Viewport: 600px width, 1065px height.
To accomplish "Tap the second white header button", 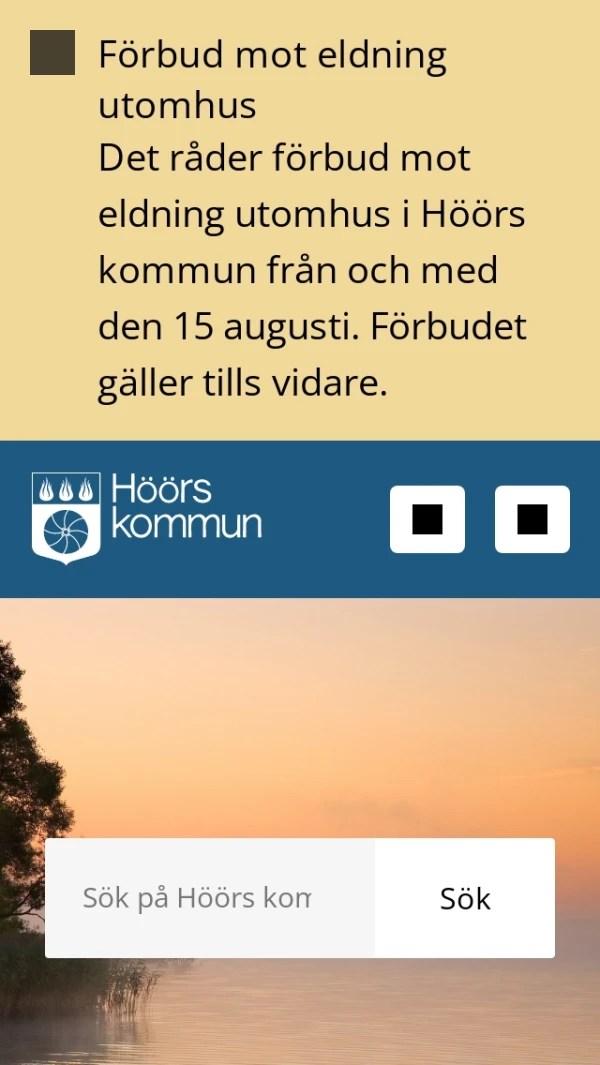I will coord(532,519).
